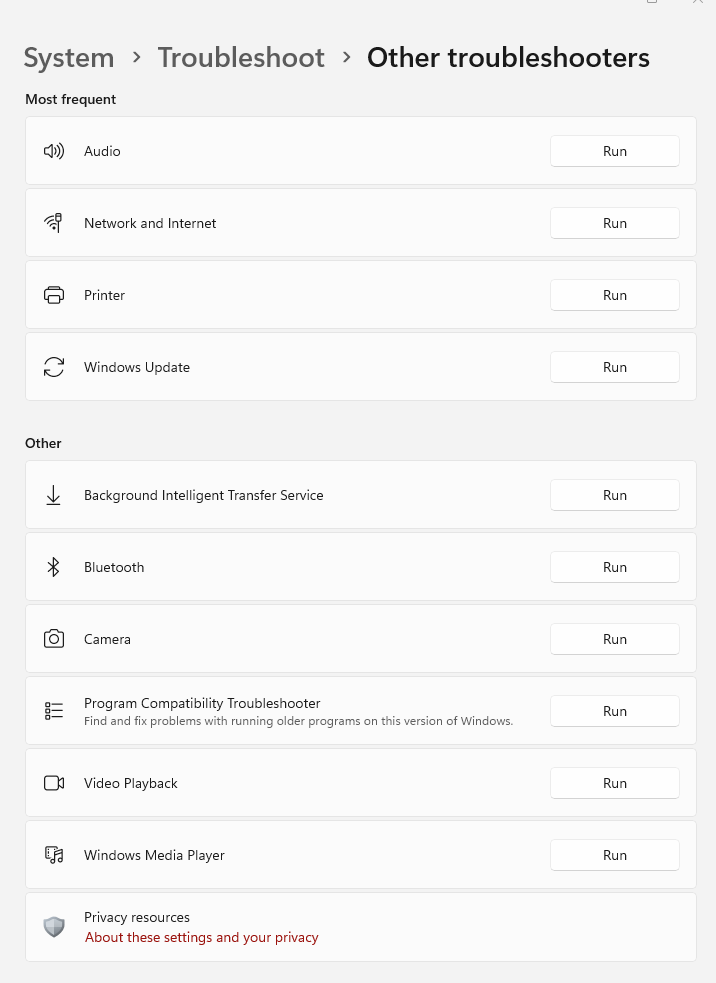Open About these settings and your privacy
The image size is (716, 983).
click(201, 937)
